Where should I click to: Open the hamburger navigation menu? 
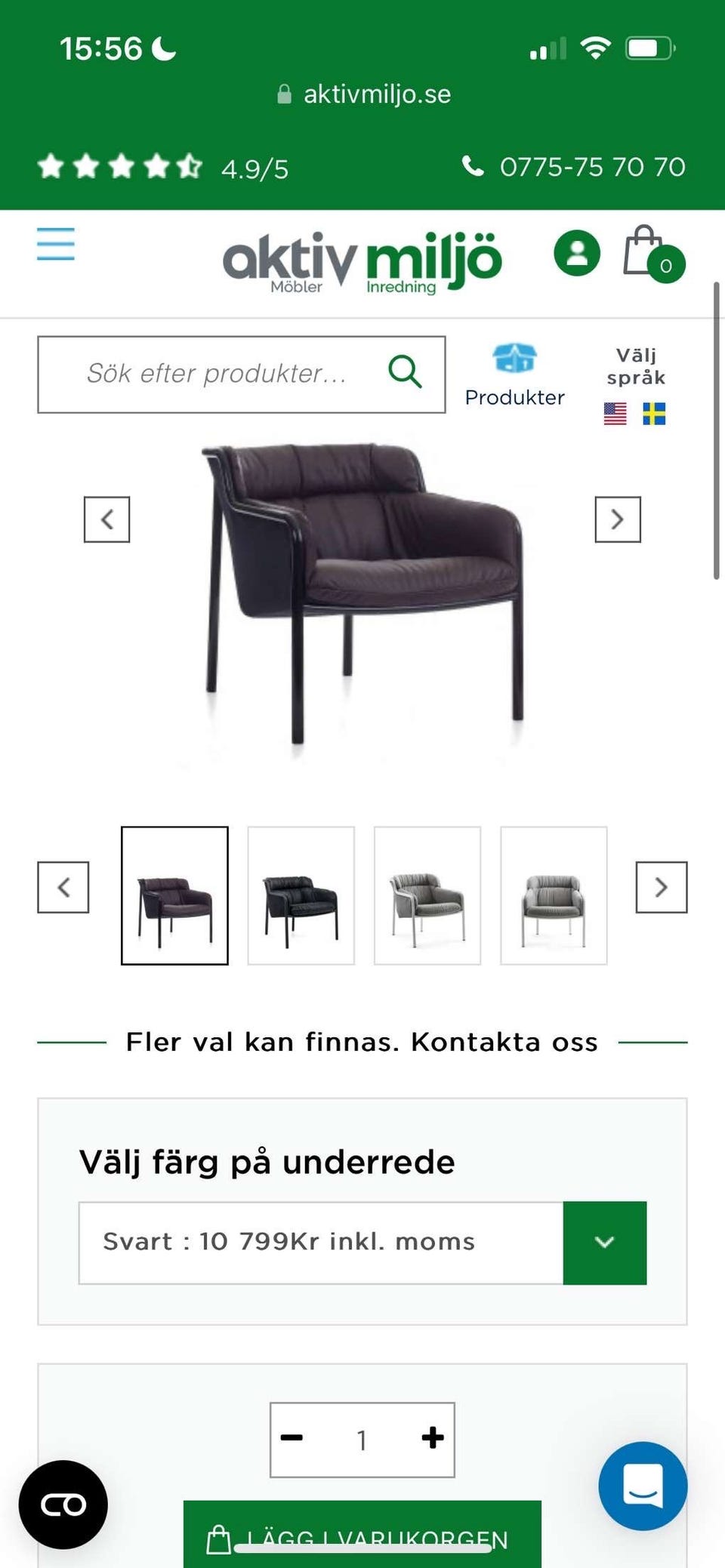point(54,245)
